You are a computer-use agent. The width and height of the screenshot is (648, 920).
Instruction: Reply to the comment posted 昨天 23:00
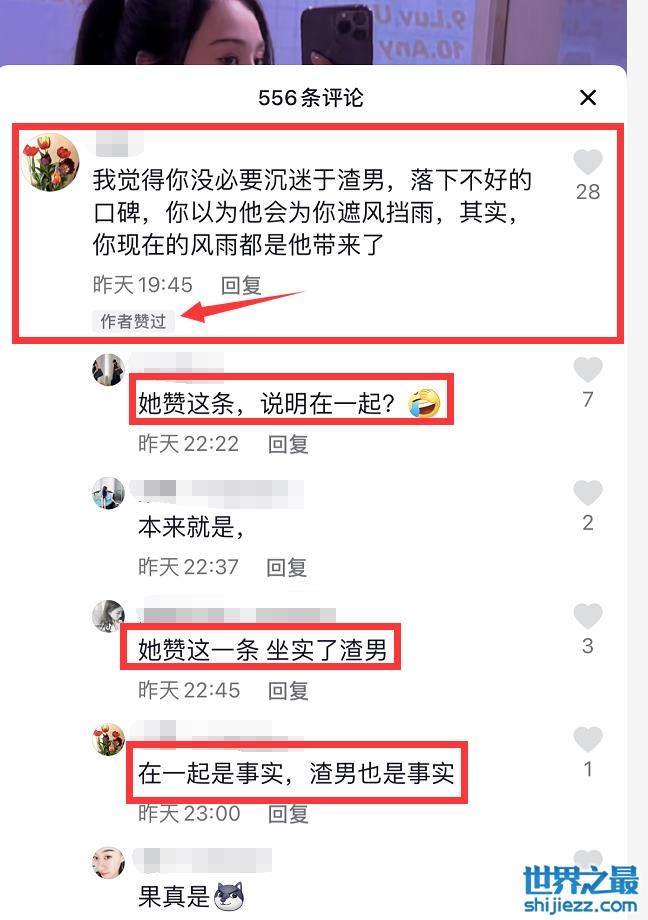(x=288, y=813)
